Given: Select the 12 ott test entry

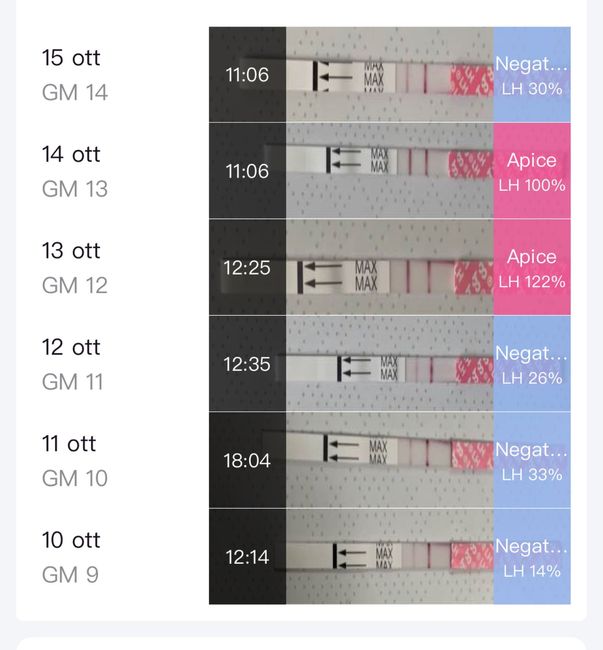Looking at the screenshot, I should (x=389, y=364).
